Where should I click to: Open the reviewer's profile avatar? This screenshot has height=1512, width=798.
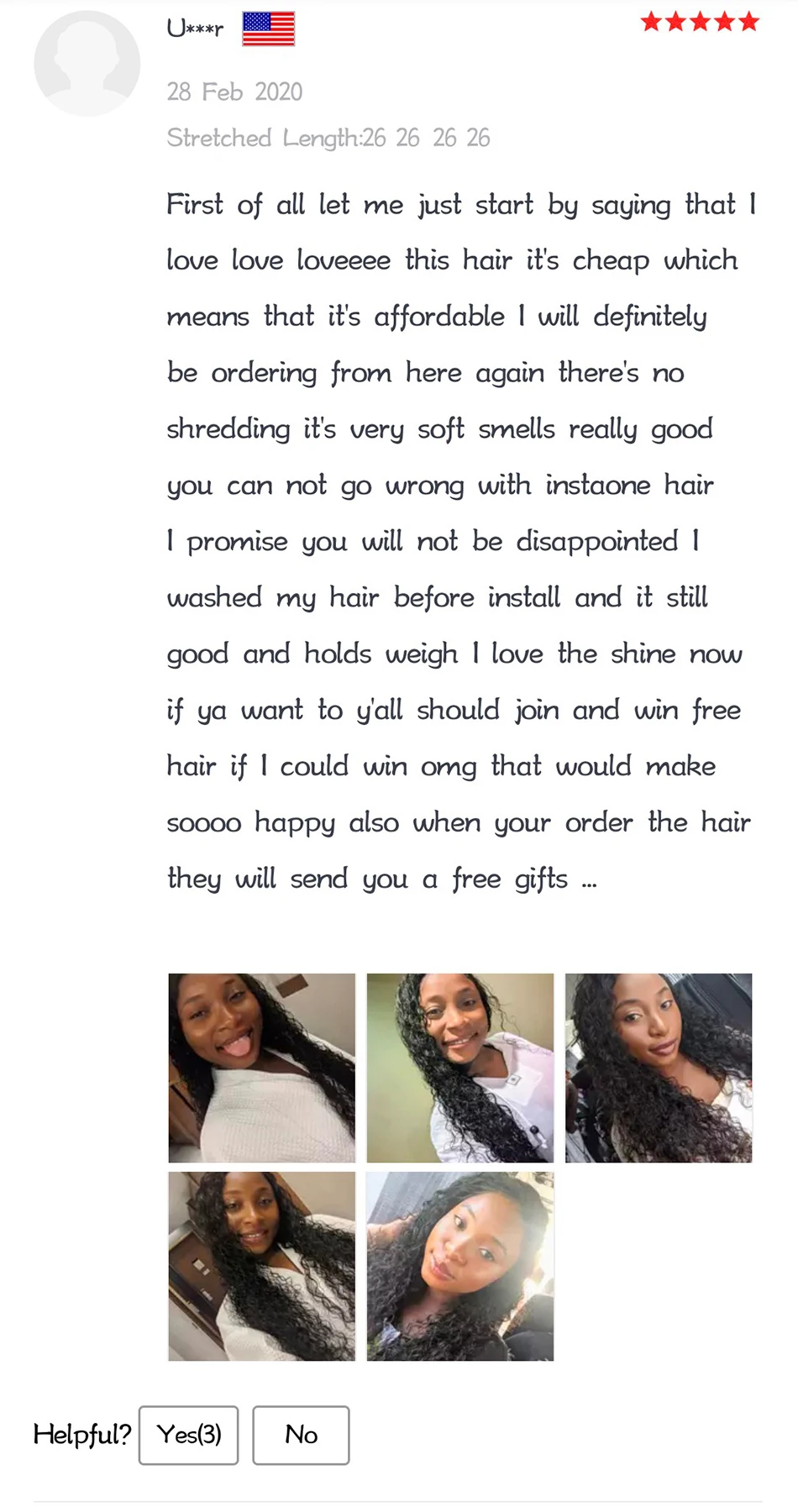coord(87,64)
